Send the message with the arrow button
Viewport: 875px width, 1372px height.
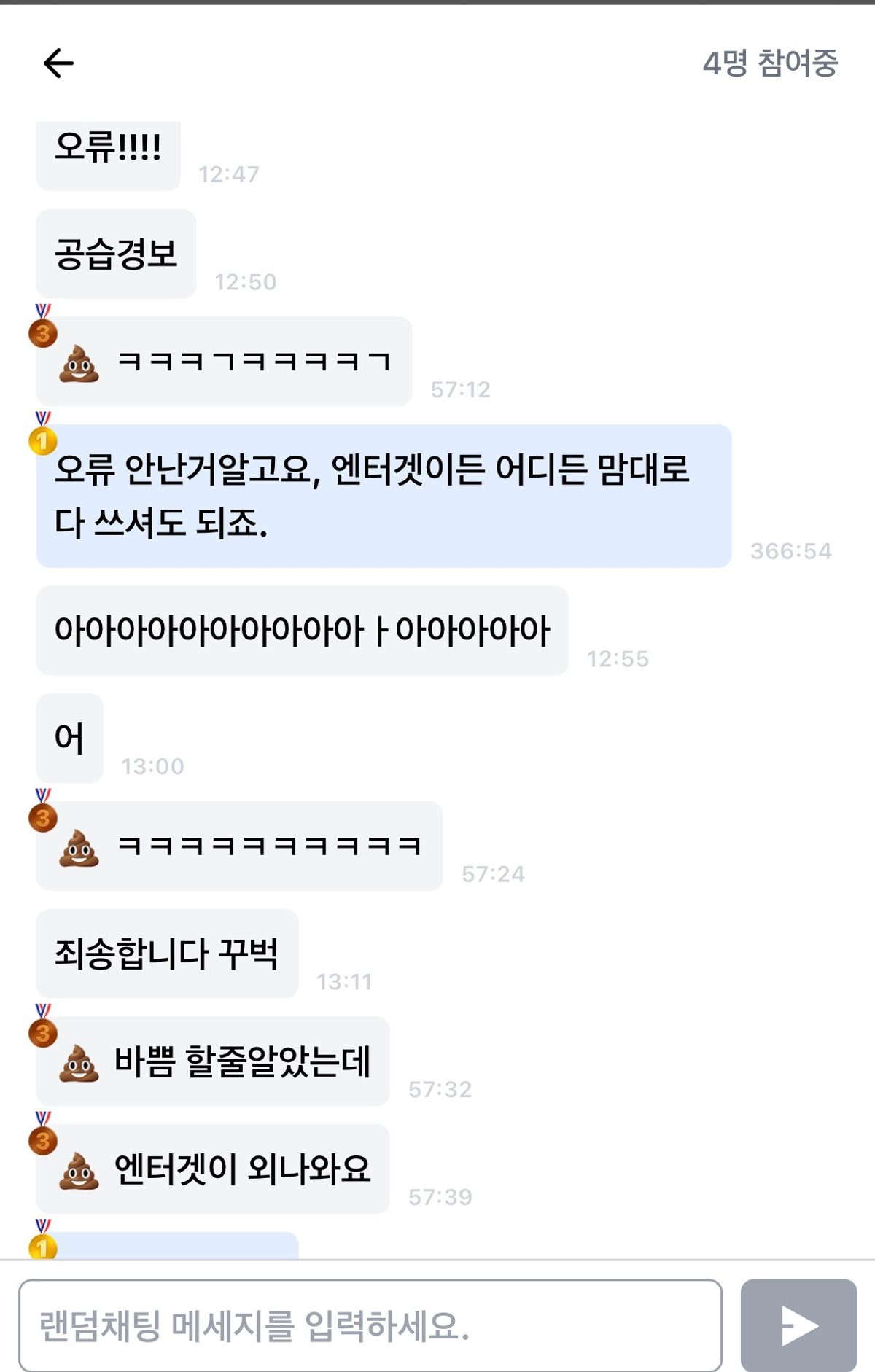[x=798, y=1325]
